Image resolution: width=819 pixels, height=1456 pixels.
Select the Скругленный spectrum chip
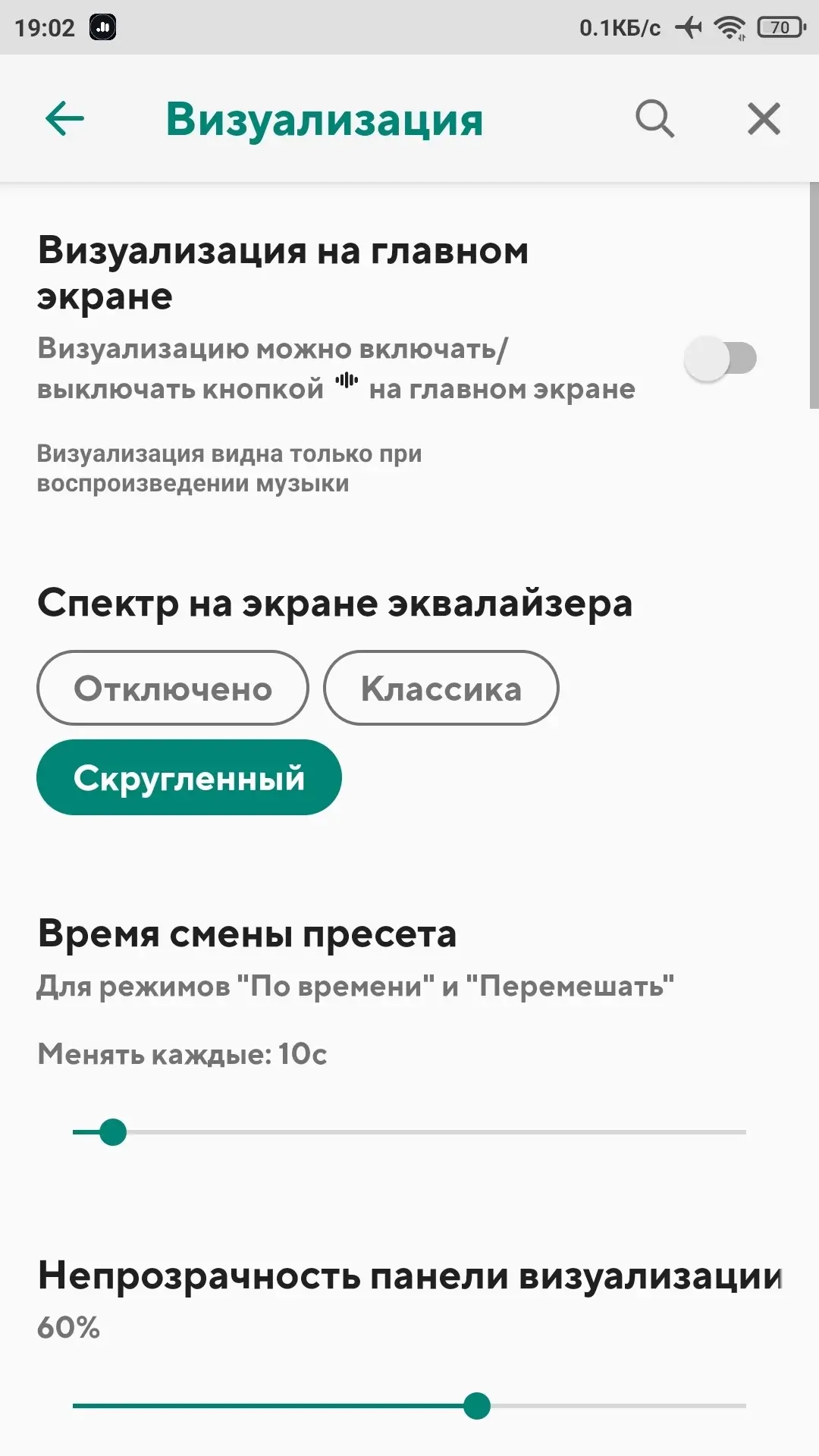pyautogui.click(x=189, y=777)
